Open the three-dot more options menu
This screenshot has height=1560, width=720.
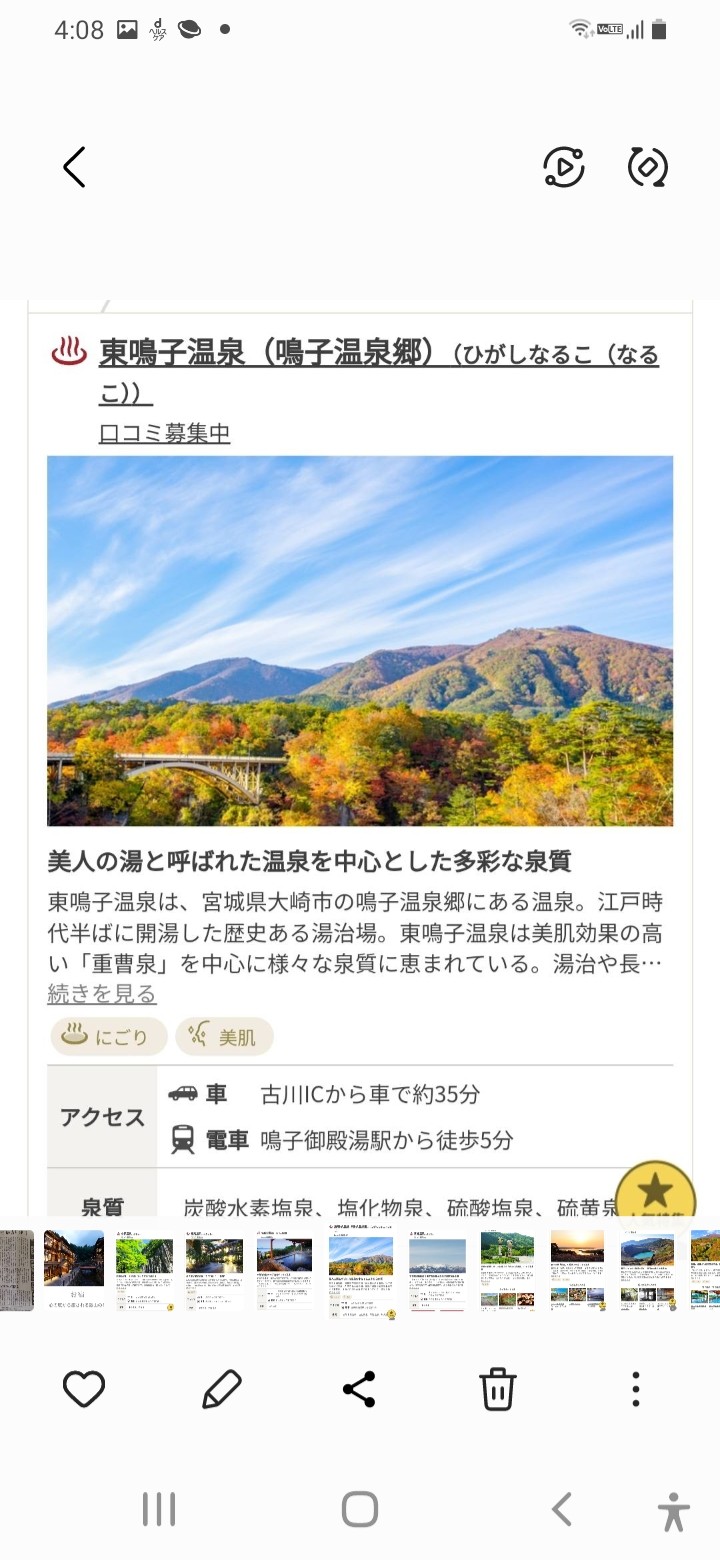pos(635,1389)
